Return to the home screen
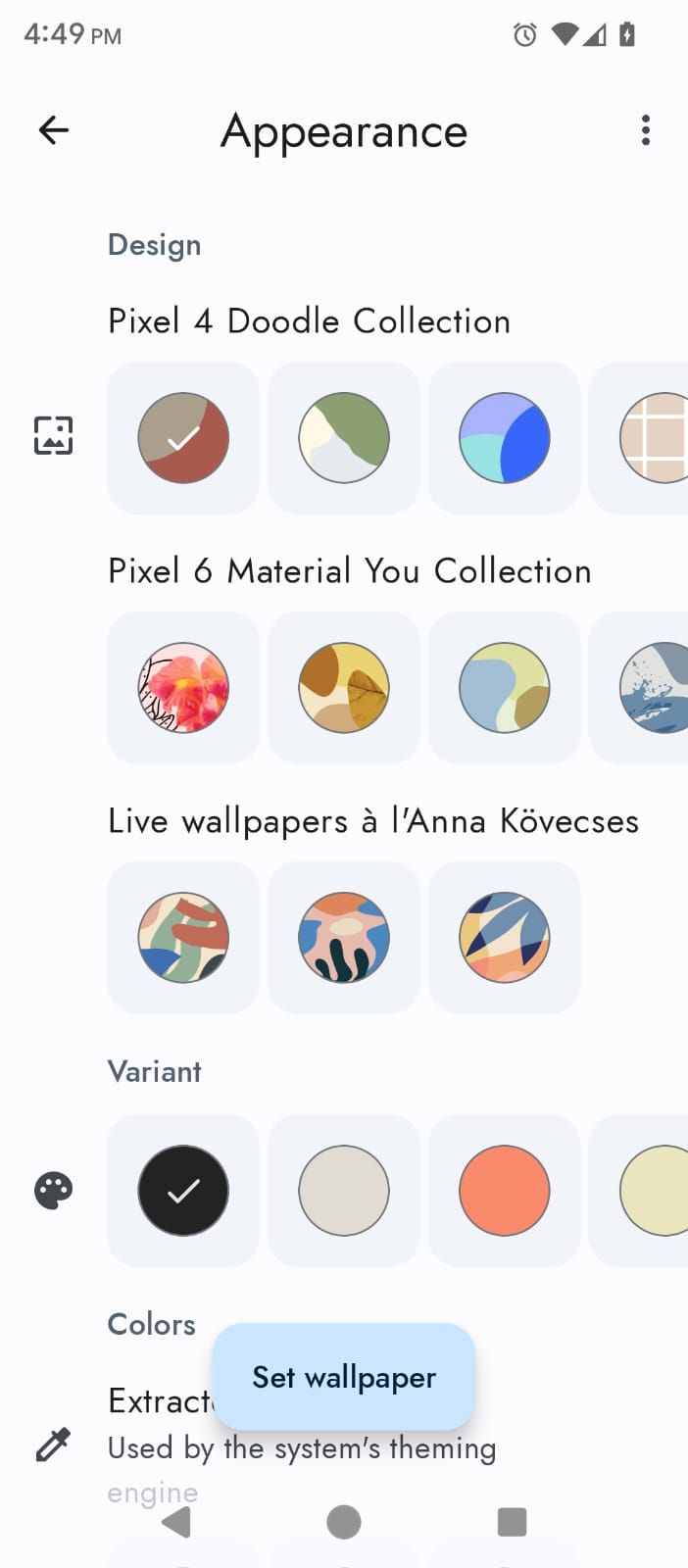Screen dimensions: 688x1568 point(344,1522)
